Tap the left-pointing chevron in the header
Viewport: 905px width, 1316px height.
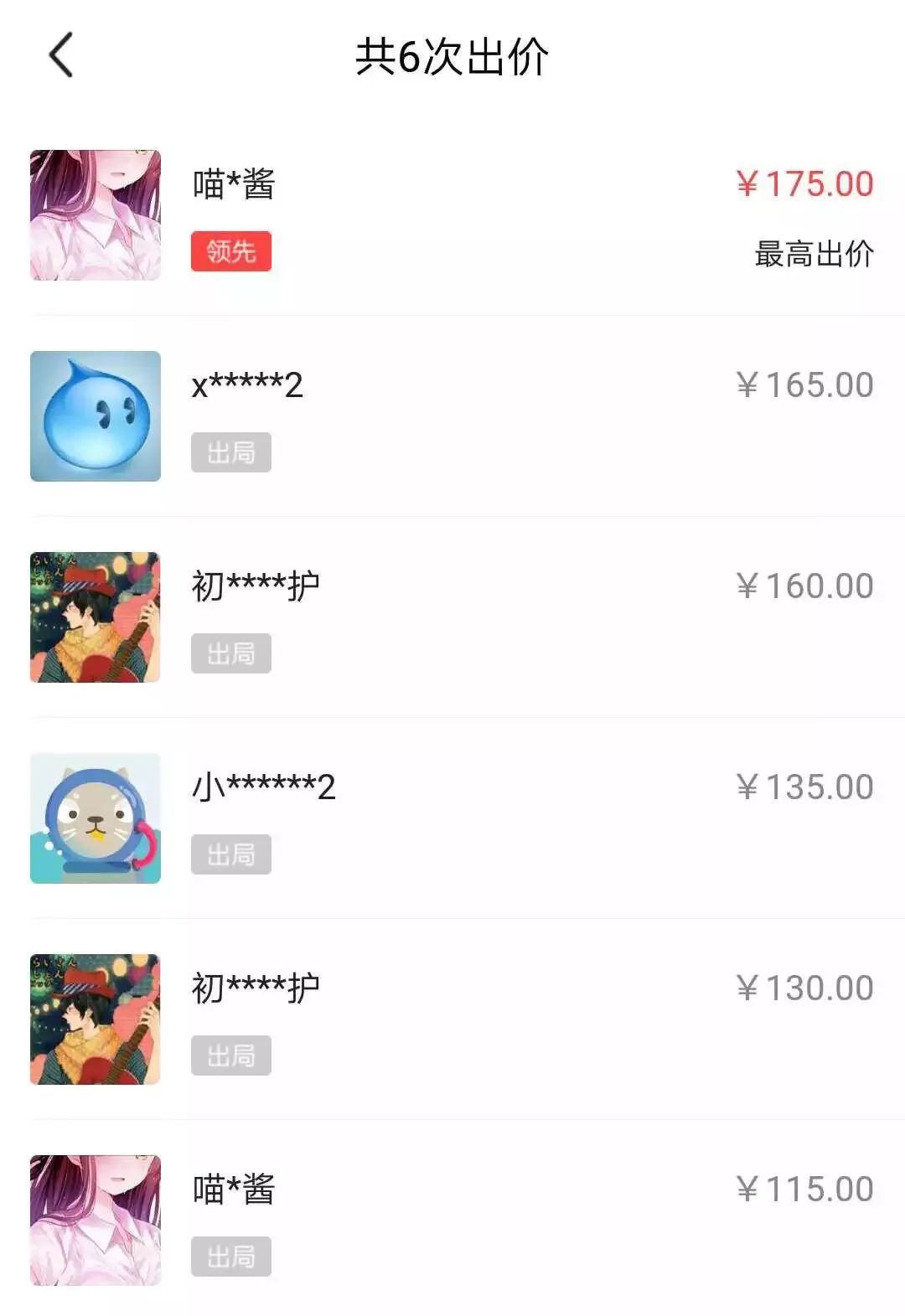57,56
